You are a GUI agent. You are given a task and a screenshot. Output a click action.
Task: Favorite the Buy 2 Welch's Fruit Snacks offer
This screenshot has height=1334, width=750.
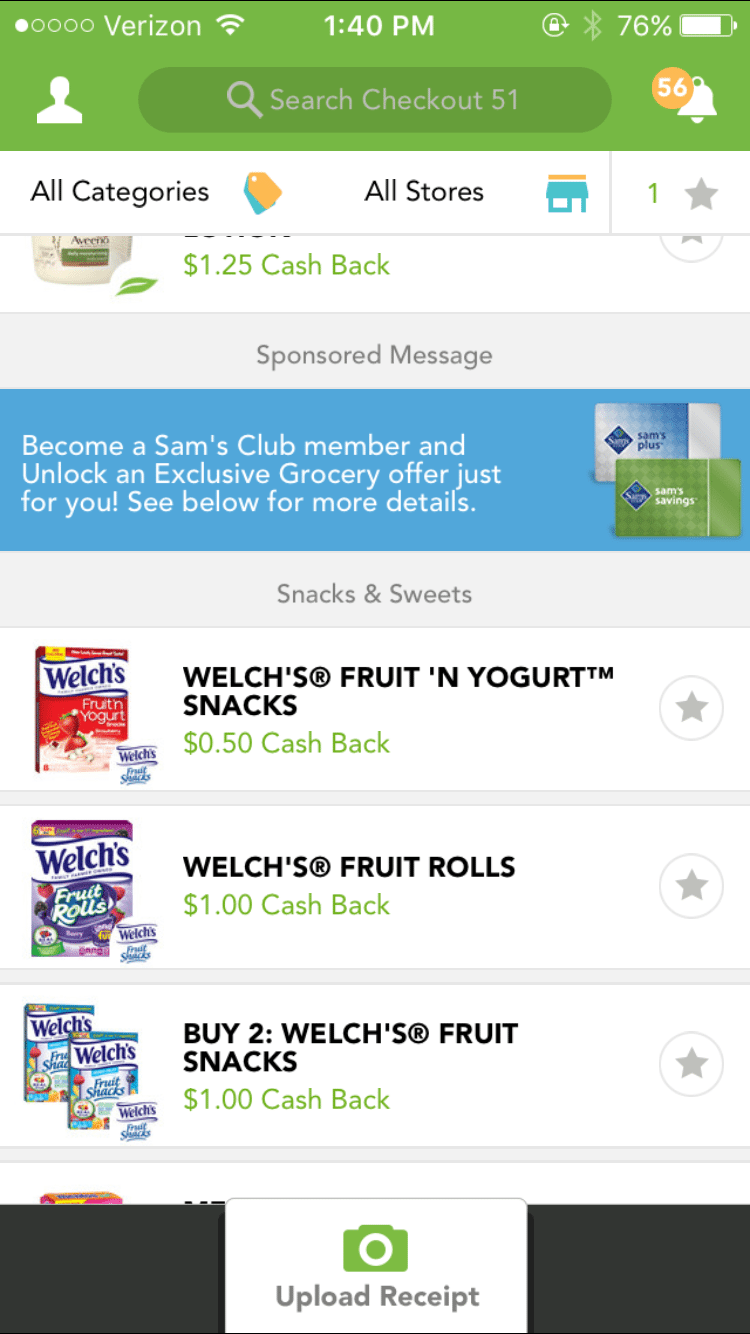[691, 1064]
